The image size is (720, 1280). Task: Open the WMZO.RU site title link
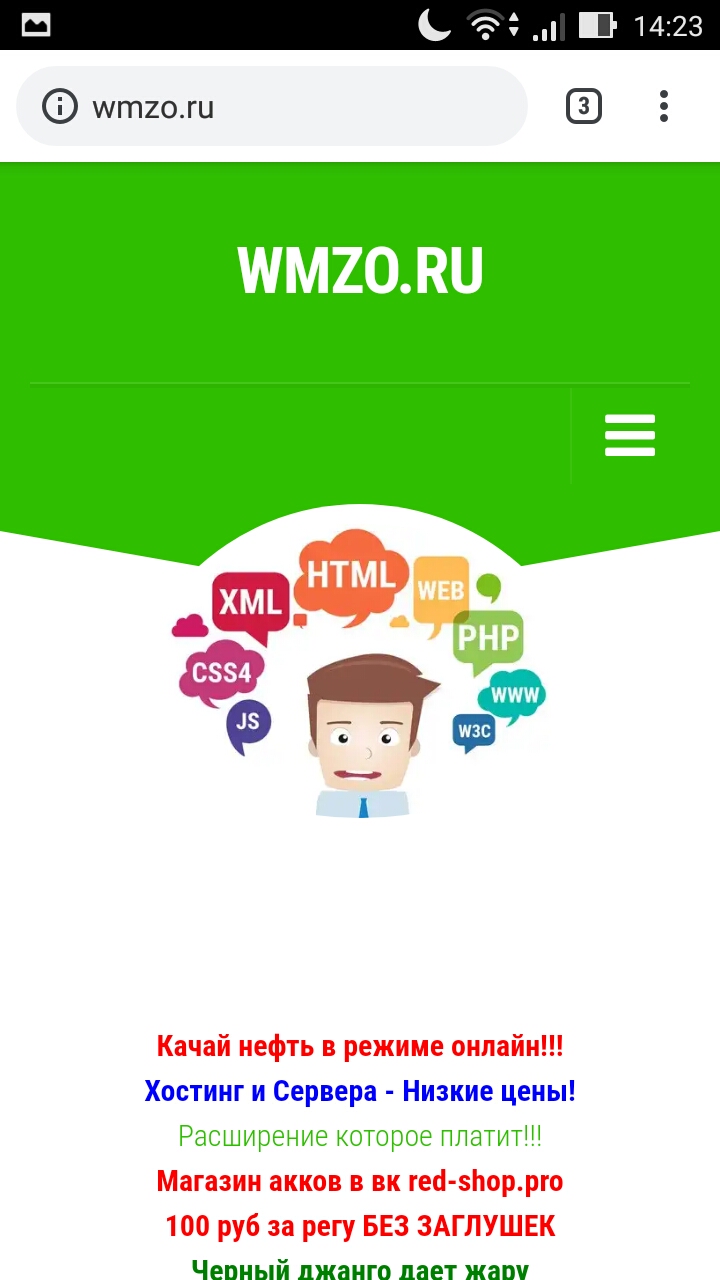coord(360,271)
